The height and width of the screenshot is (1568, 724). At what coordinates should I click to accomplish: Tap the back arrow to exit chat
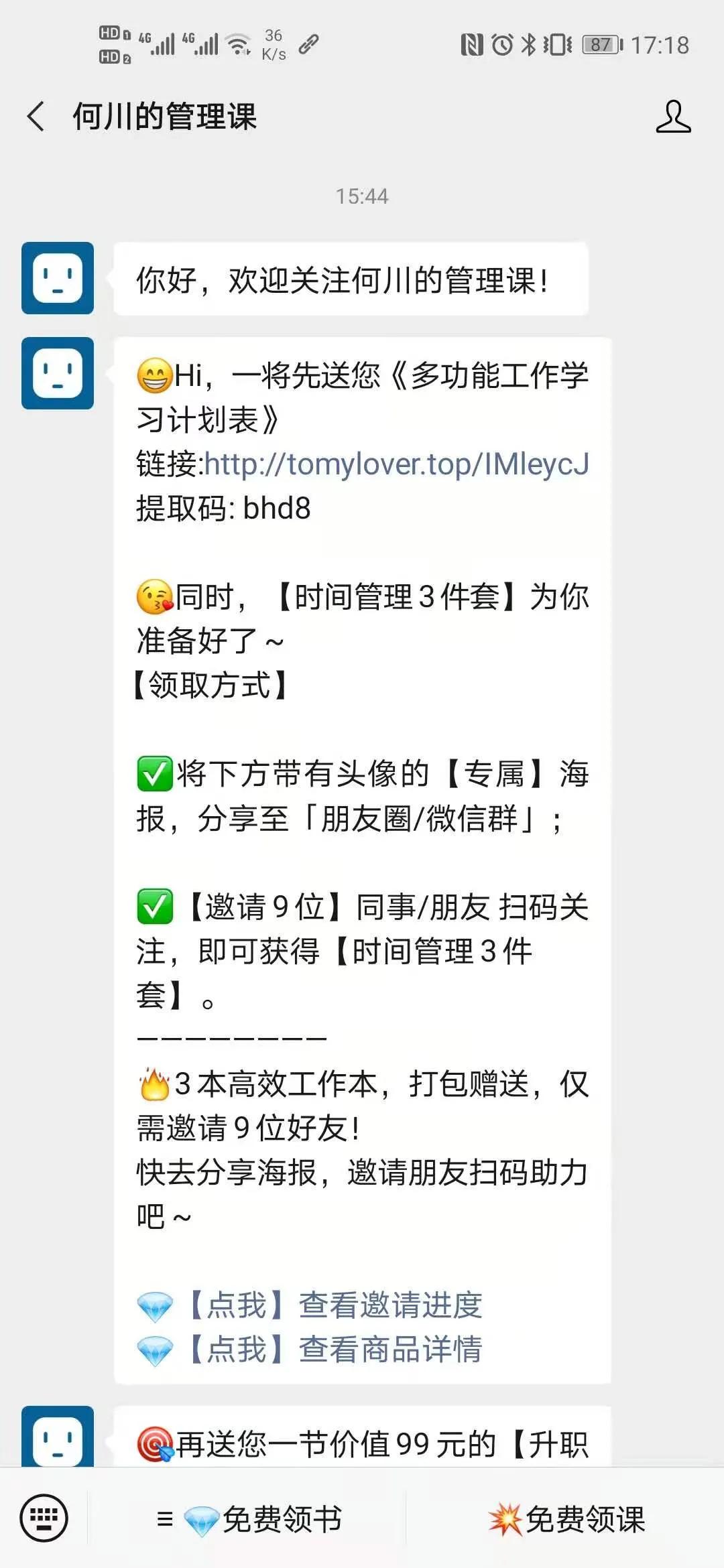pos(35,115)
